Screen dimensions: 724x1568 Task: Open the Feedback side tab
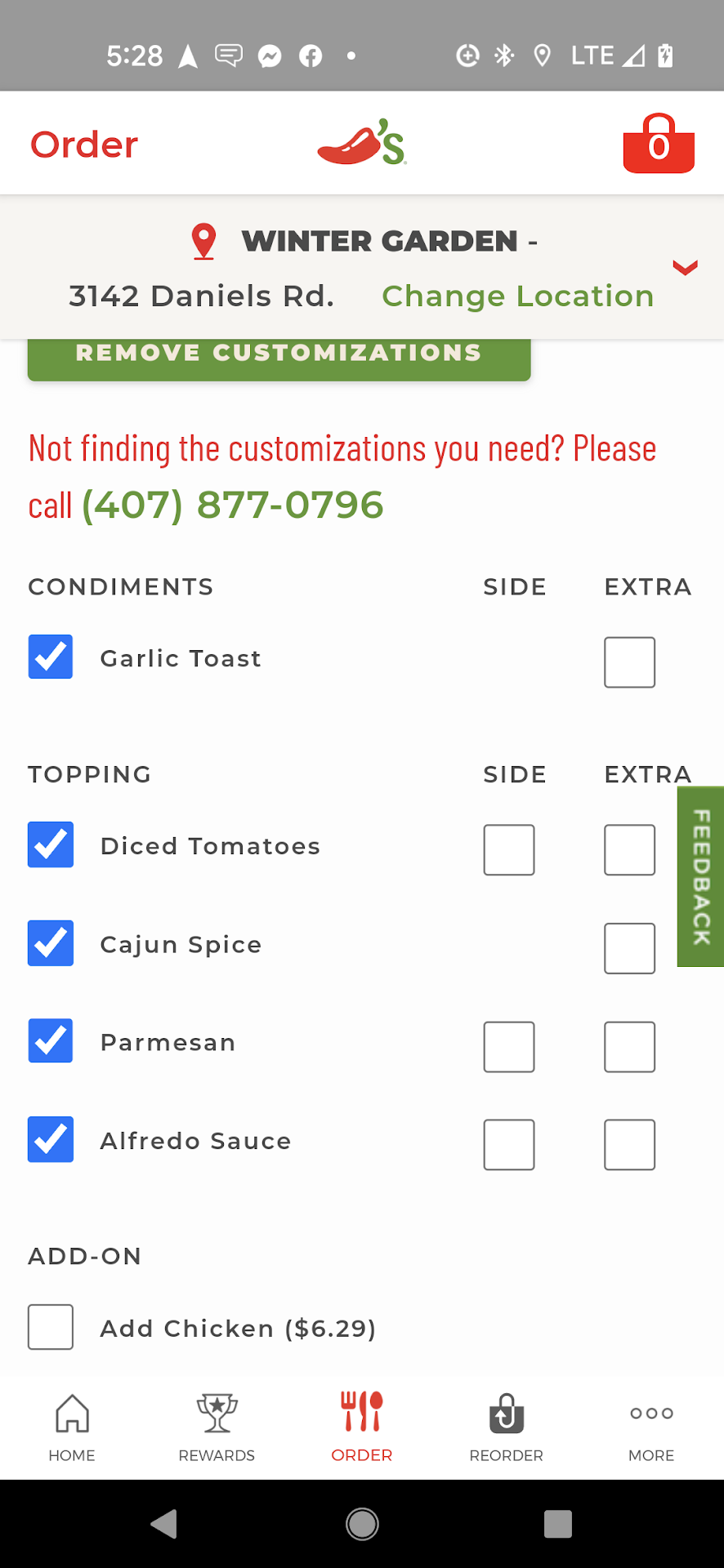pyautogui.click(x=700, y=876)
